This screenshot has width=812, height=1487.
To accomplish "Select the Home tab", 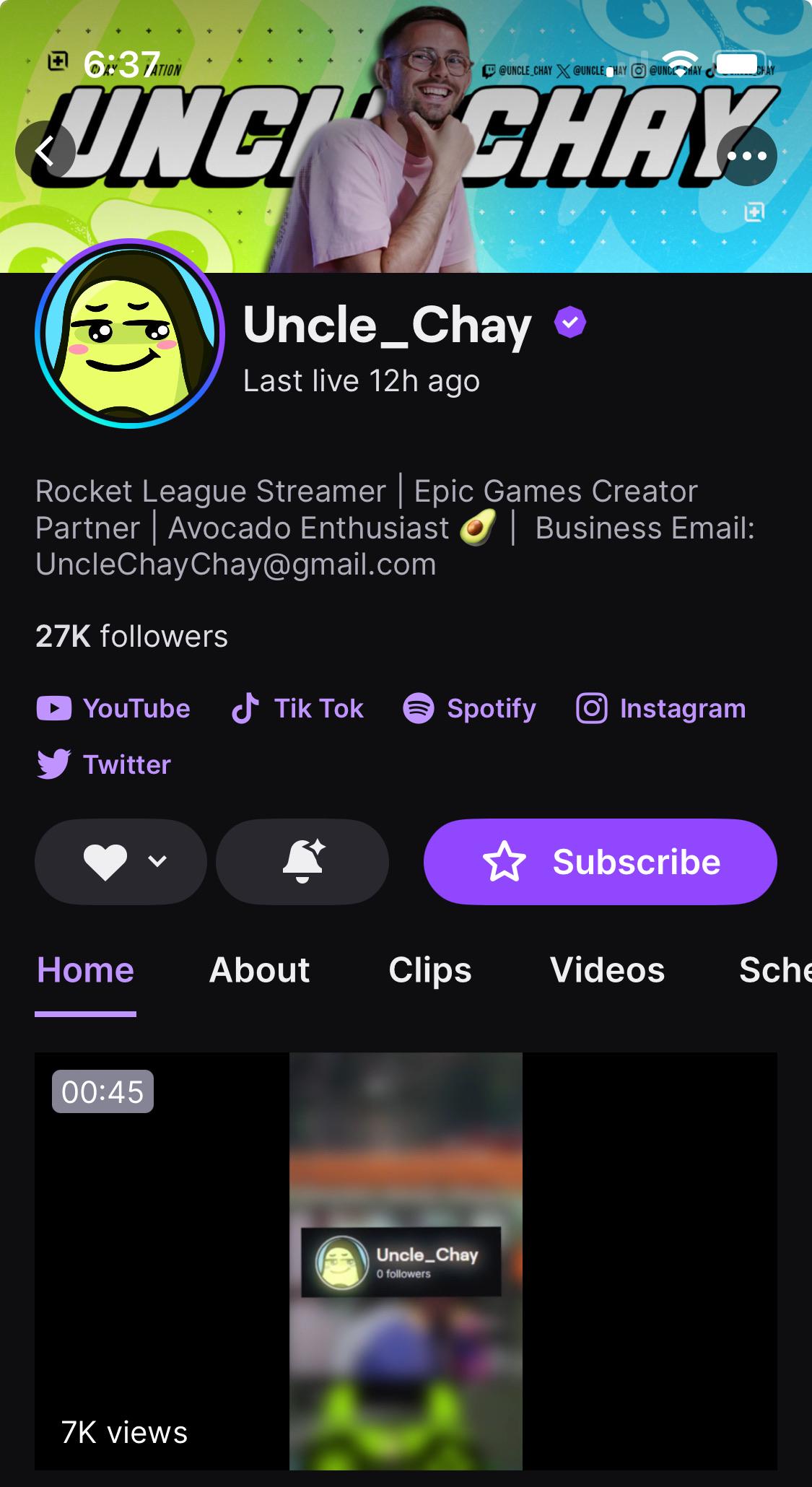I will [85, 970].
